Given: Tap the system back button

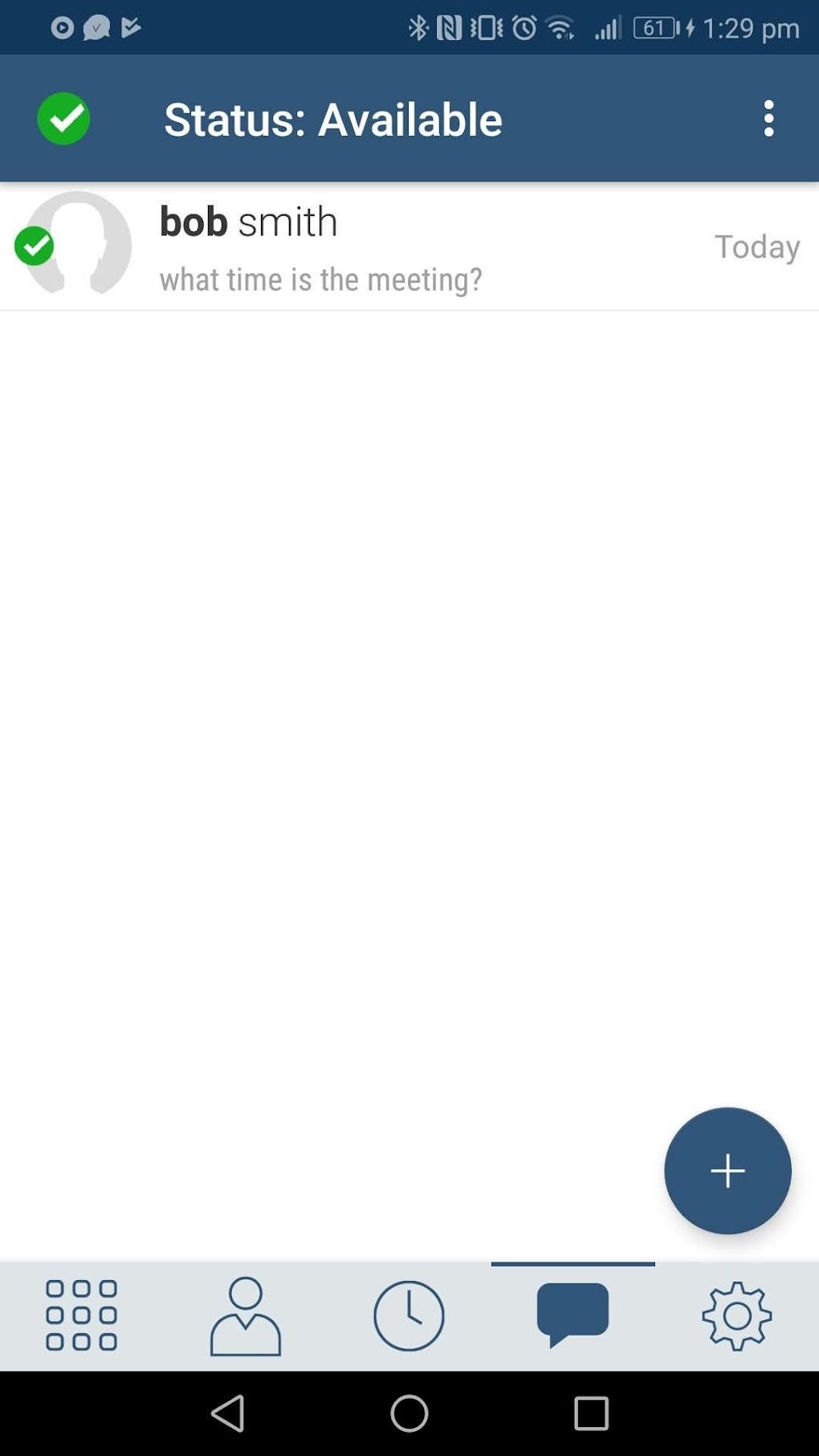Looking at the screenshot, I should [x=228, y=1413].
